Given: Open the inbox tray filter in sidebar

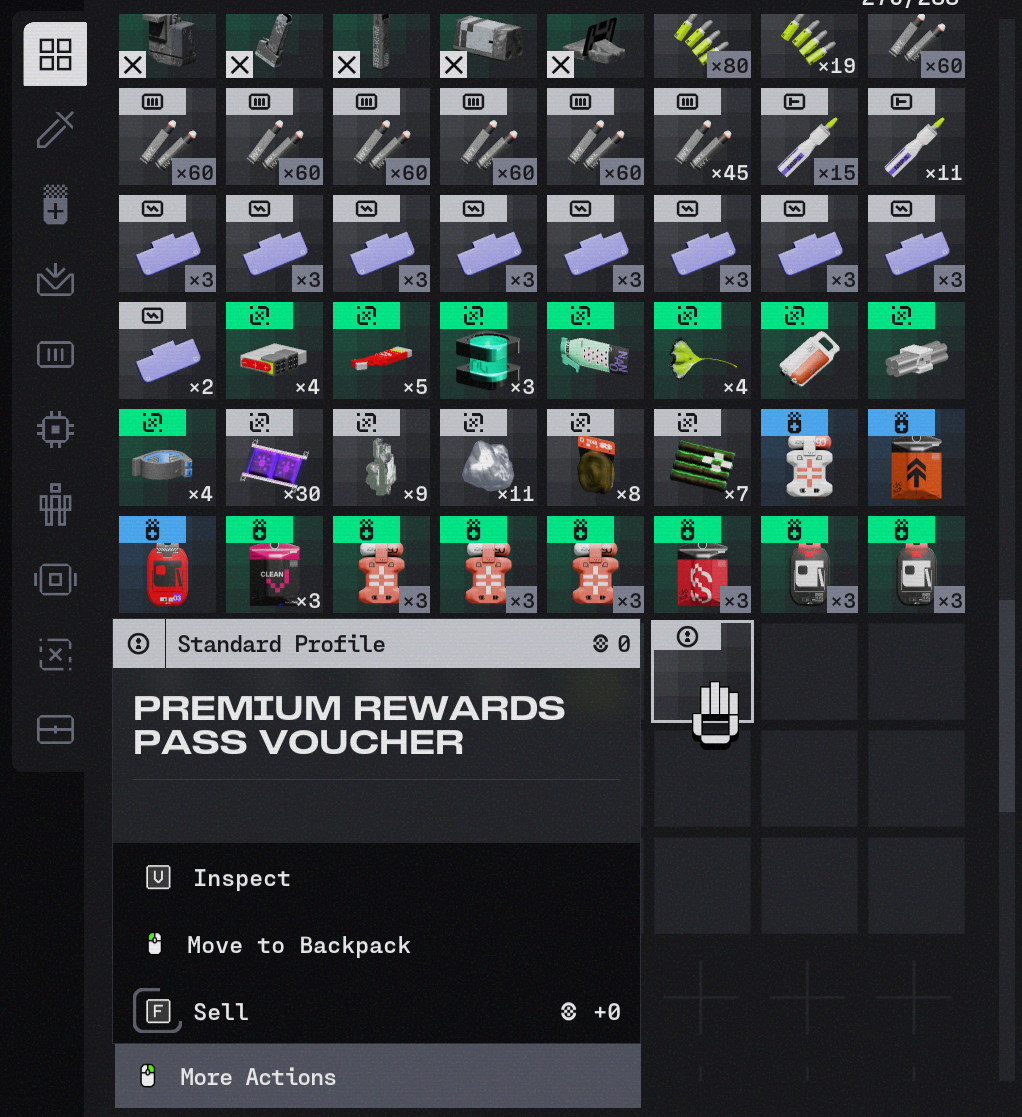Looking at the screenshot, I should (55, 280).
